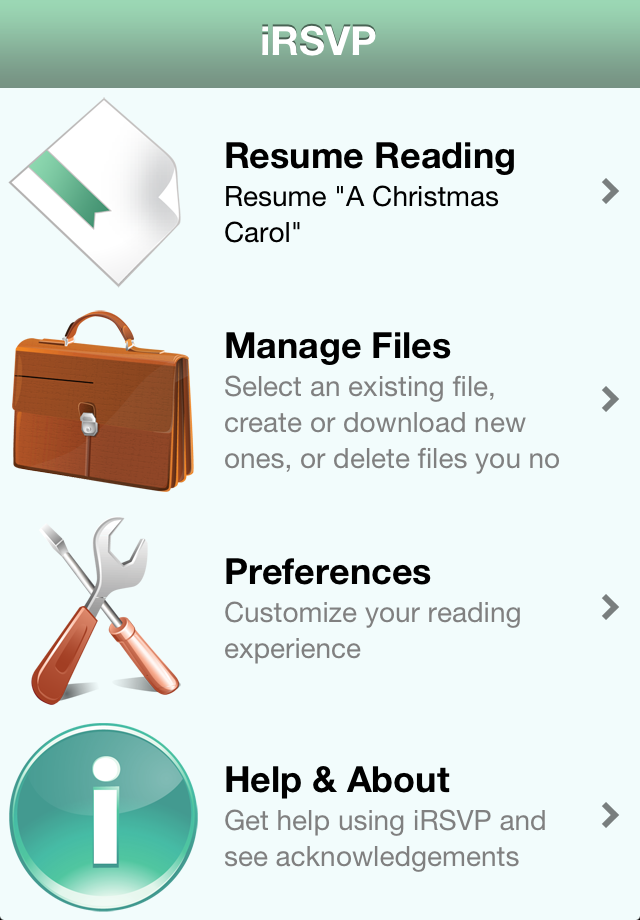The image size is (640, 920).
Task: Open the Help & About row
Action: click(369, 816)
